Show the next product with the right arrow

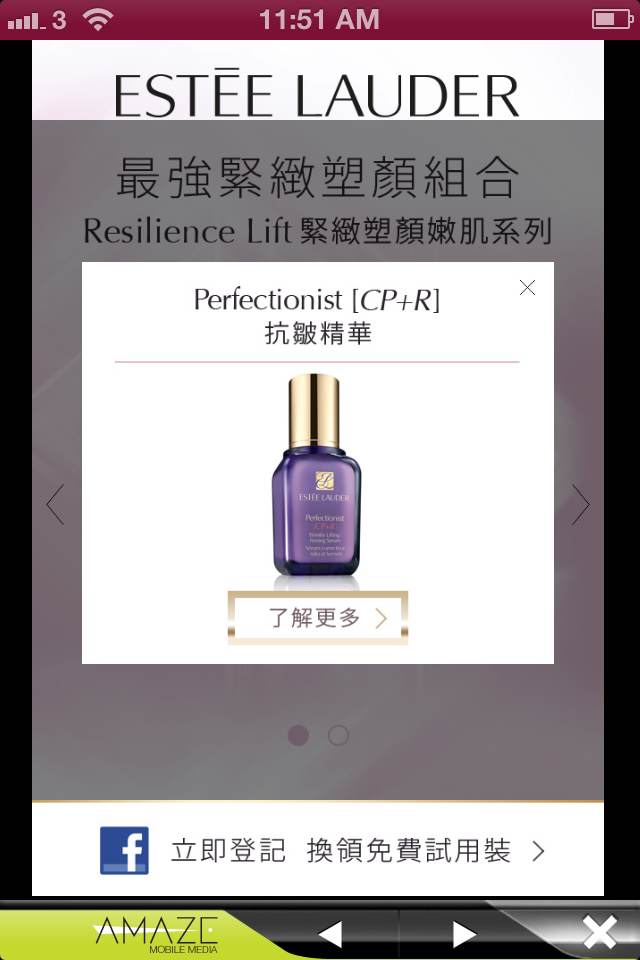pos(580,505)
